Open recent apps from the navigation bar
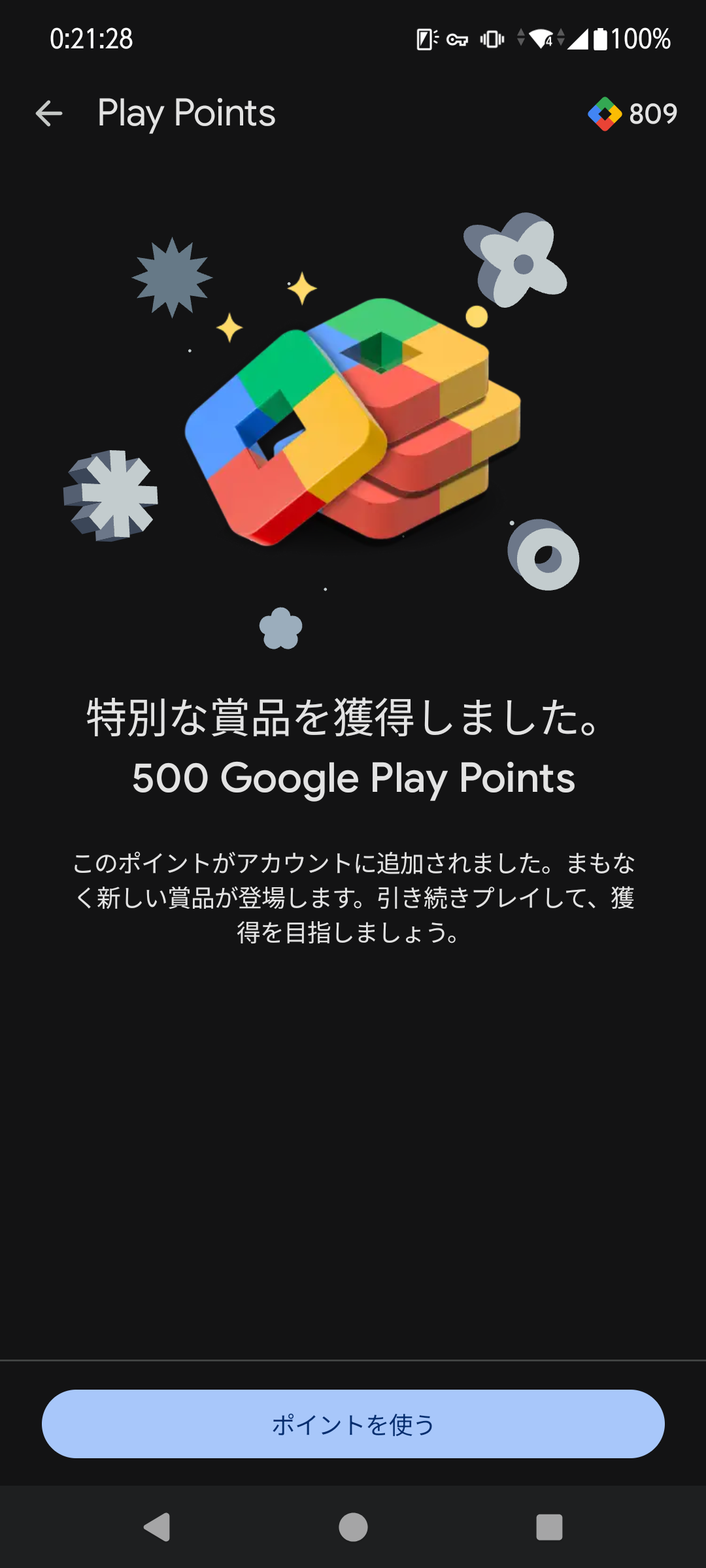The image size is (706, 1568). (549, 1527)
